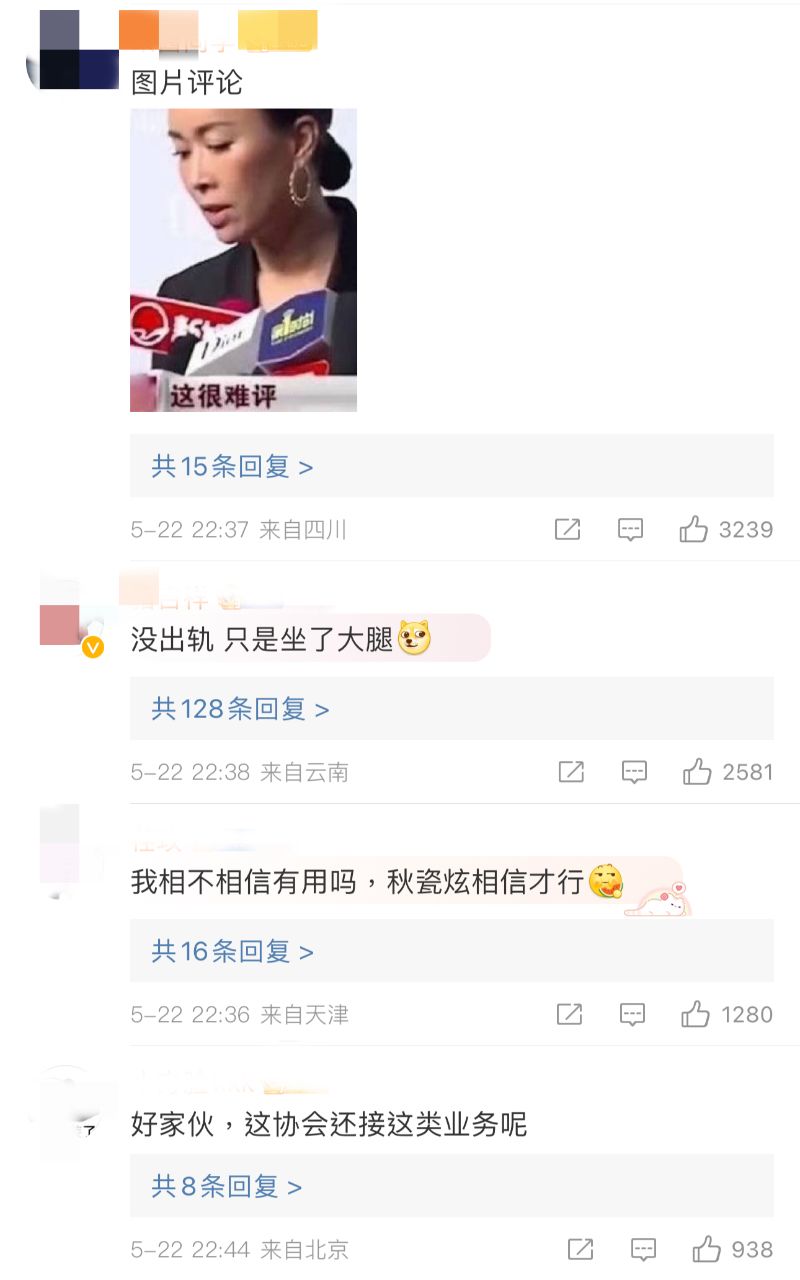Expand 共16条回复 replies

click(232, 951)
